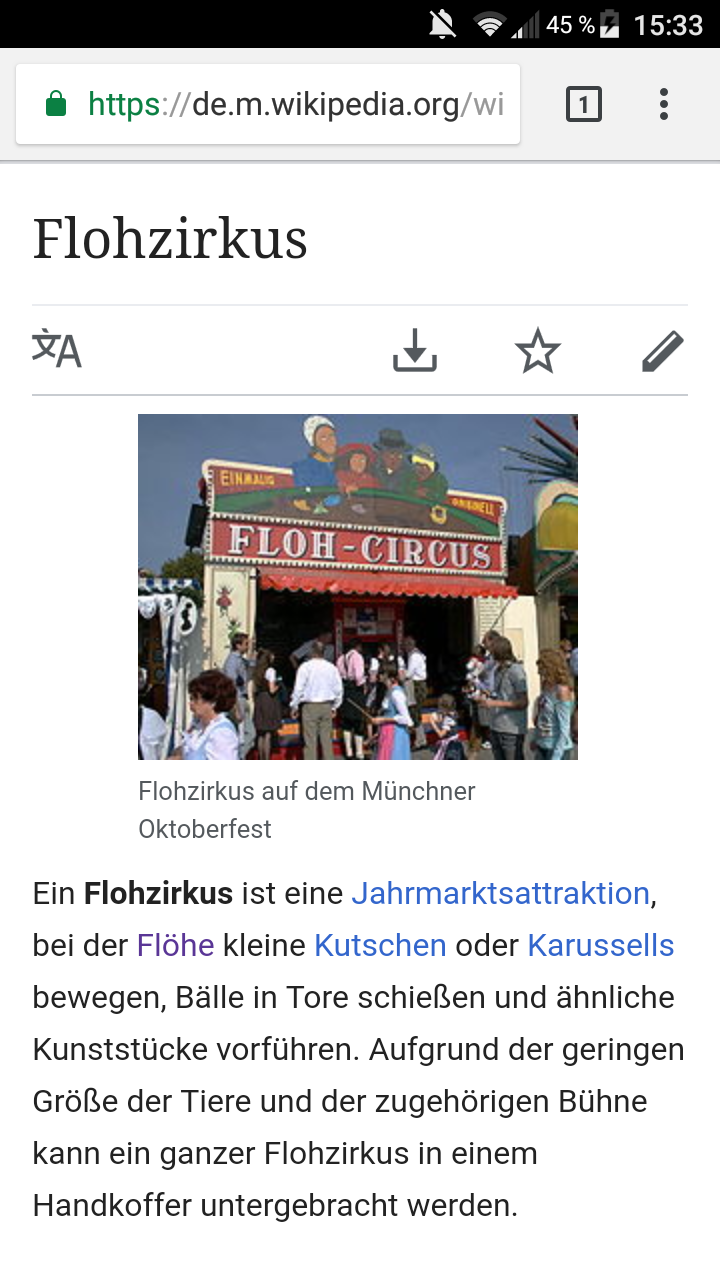Open the Chrome overflow menu
720x1280 pixels.
[664, 104]
